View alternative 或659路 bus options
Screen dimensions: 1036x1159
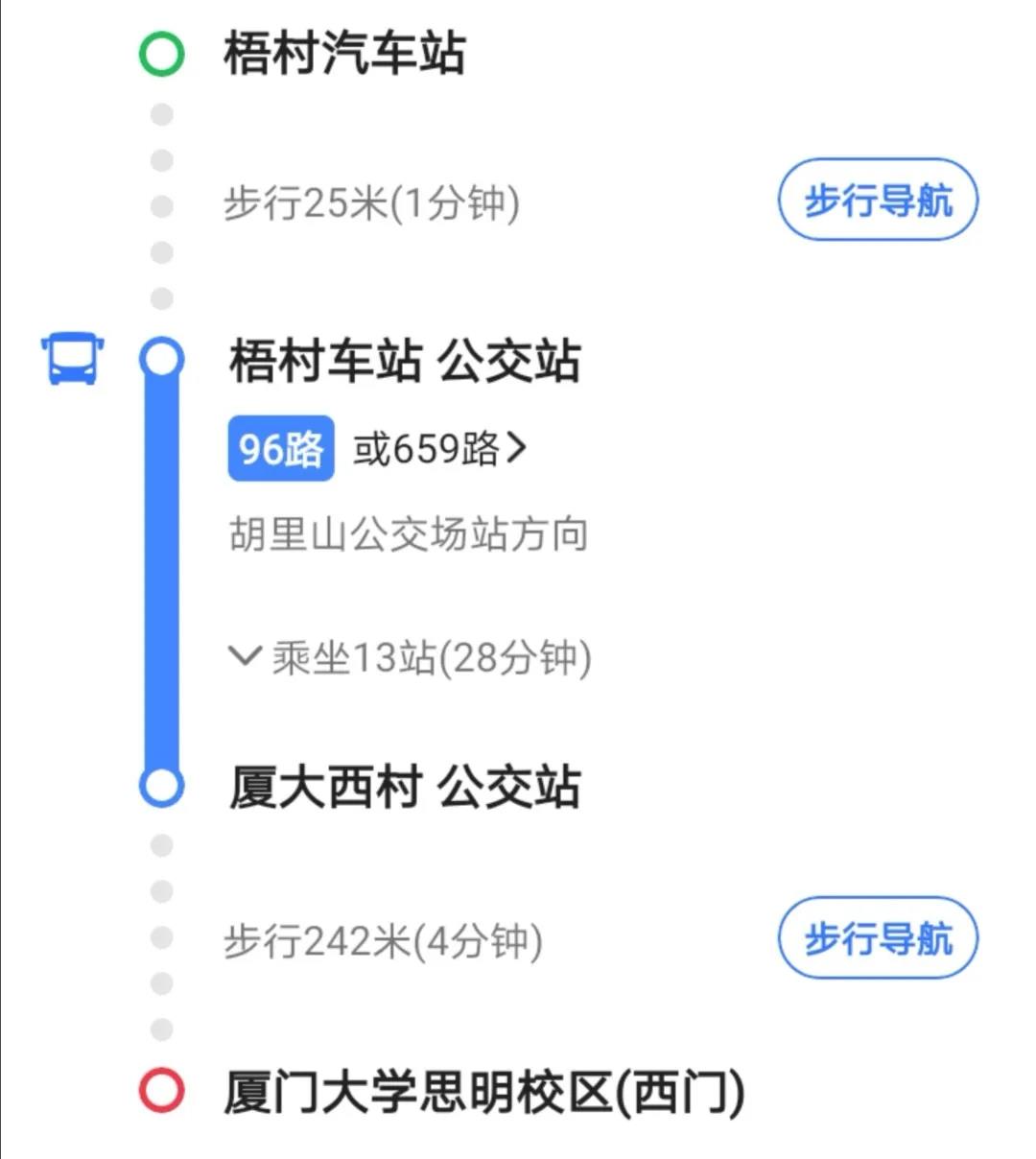tap(439, 448)
